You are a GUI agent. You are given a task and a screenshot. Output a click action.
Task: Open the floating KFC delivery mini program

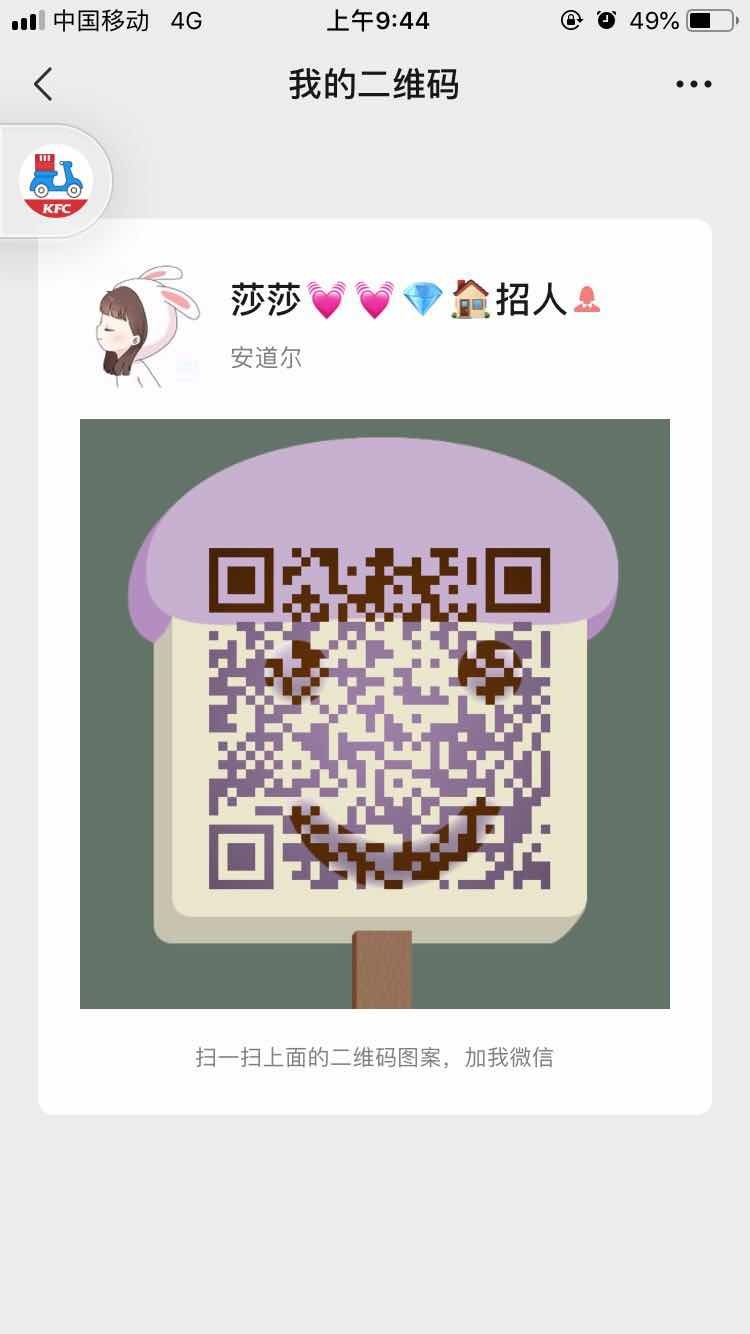pyautogui.click(x=56, y=182)
